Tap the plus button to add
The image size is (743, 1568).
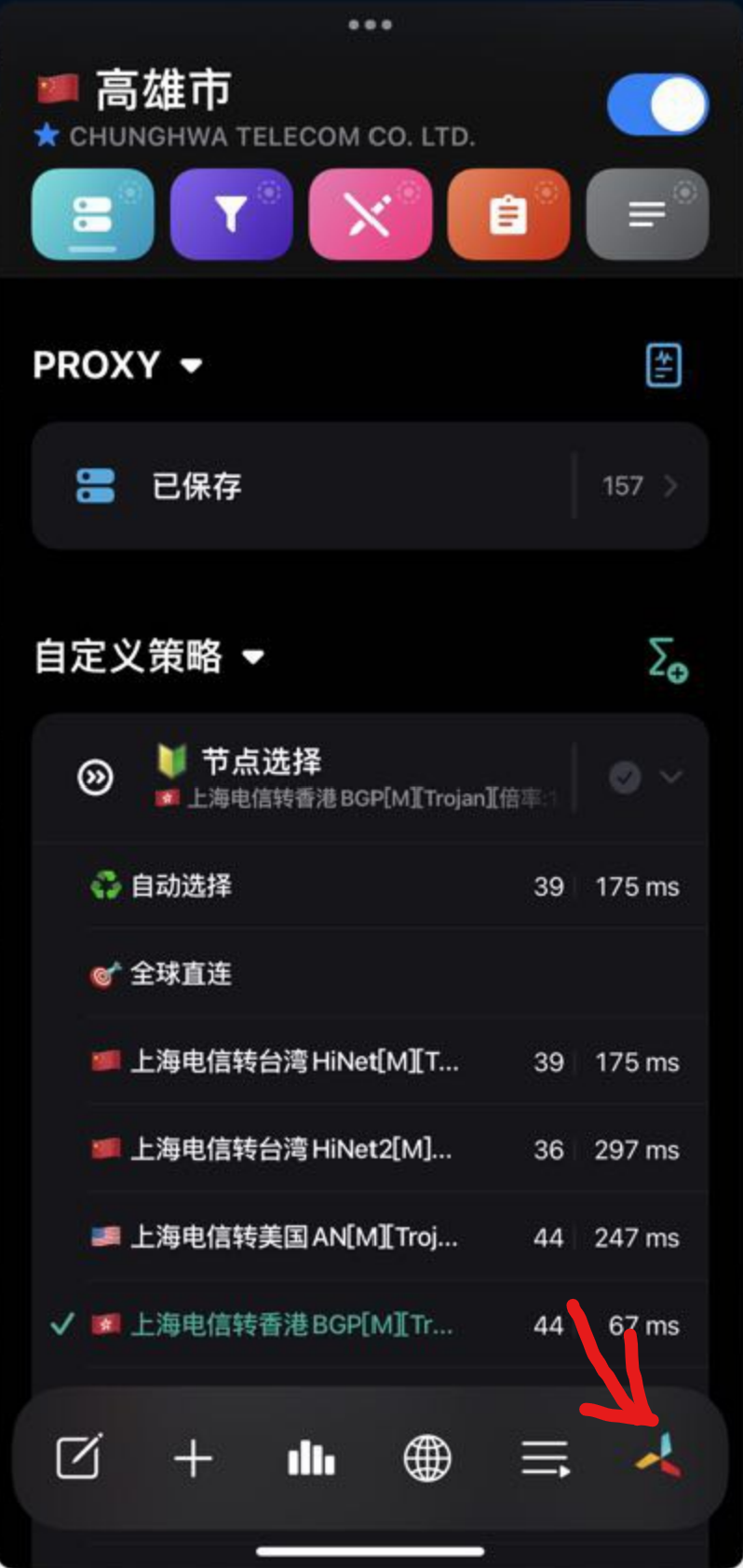(194, 1457)
